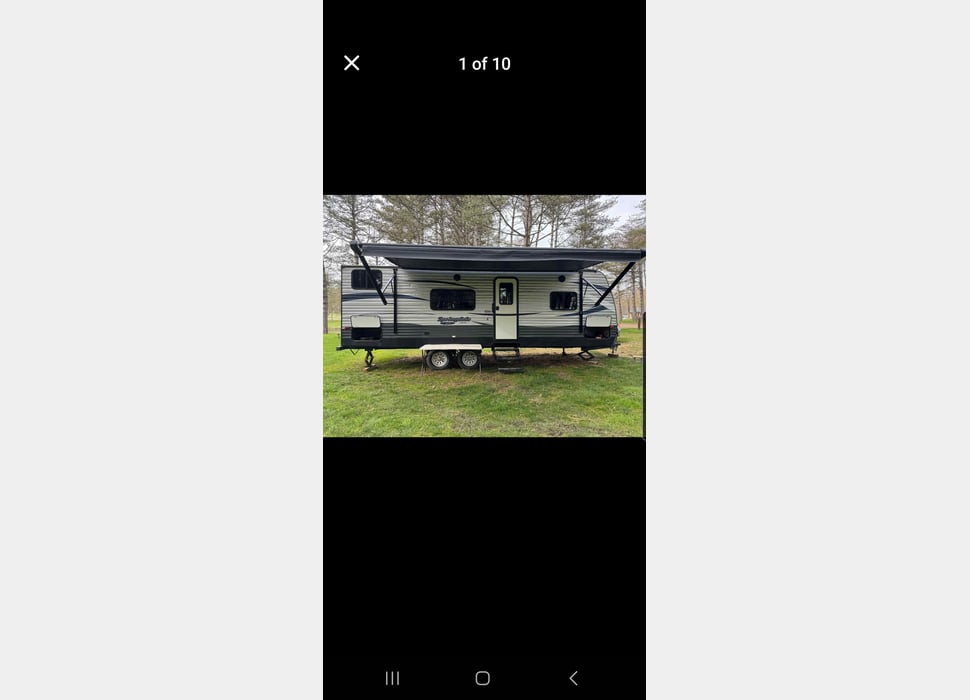Go to the home screen
Screen dimensions: 970x700
(x=482, y=678)
